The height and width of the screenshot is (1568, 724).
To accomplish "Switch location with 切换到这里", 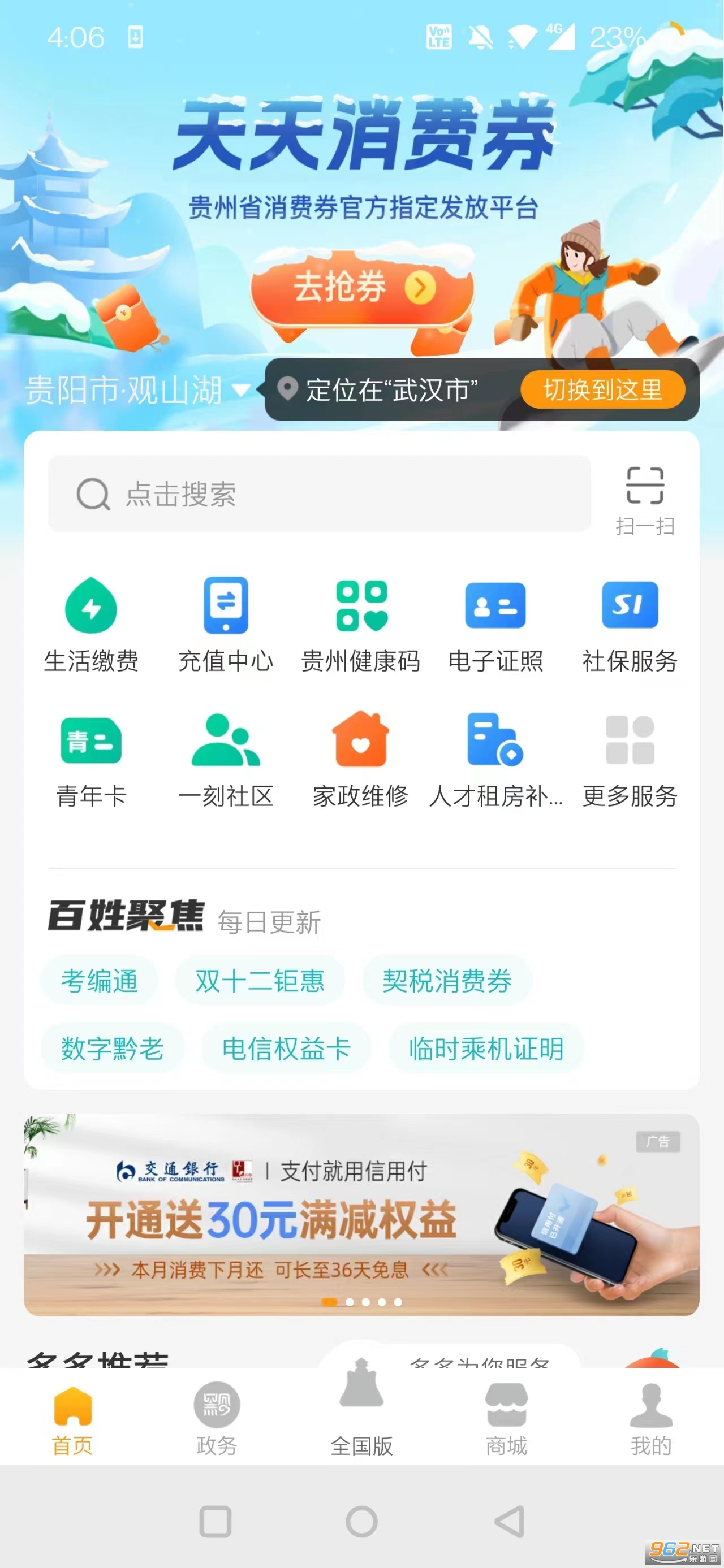I will [602, 390].
